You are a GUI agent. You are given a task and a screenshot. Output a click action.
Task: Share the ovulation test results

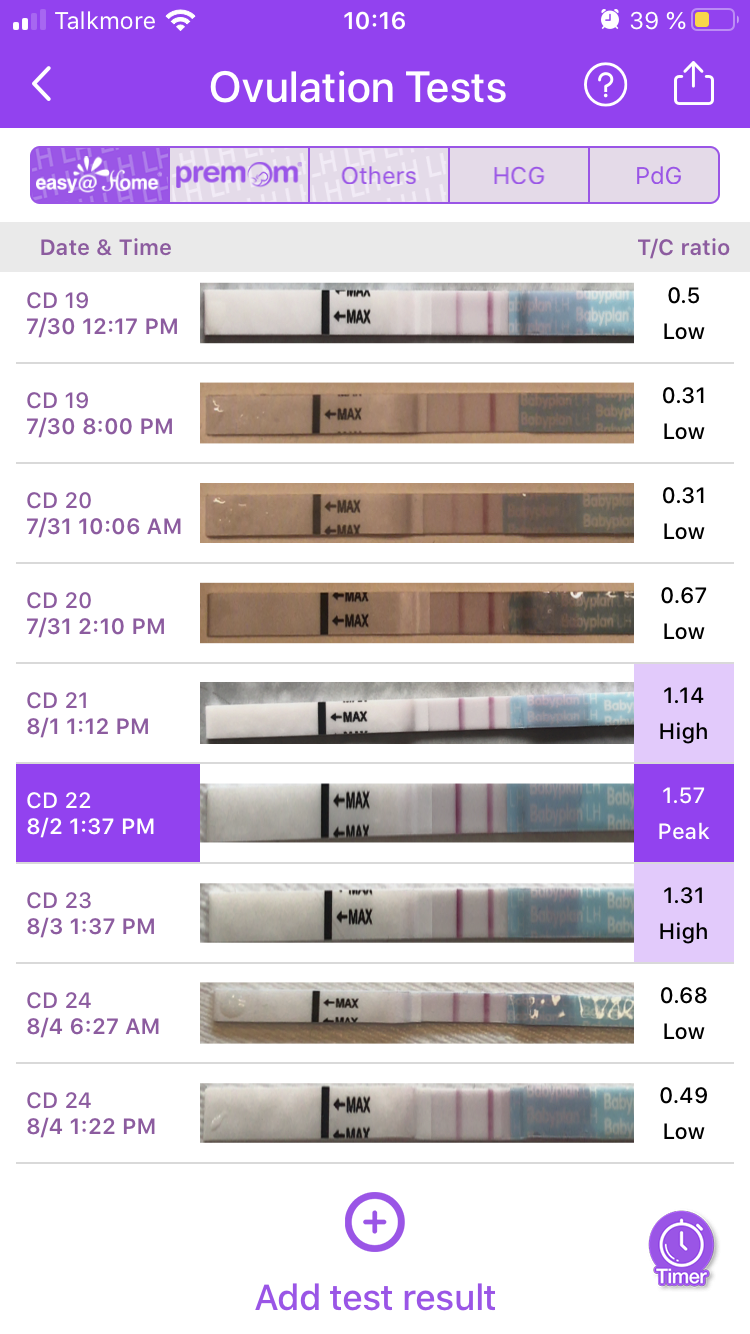pos(693,86)
